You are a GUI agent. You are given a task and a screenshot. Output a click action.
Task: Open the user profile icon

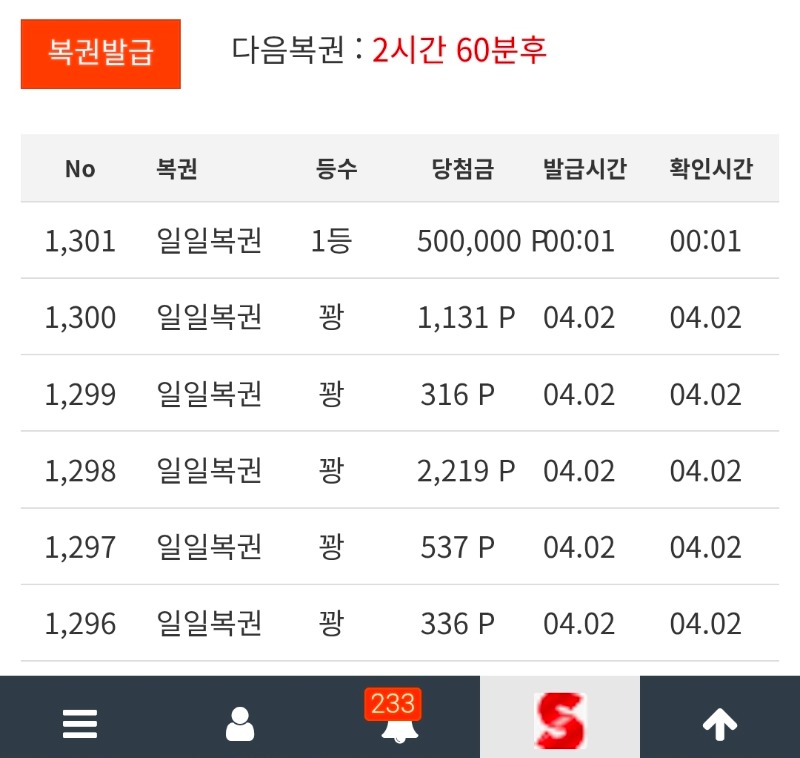(x=240, y=723)
